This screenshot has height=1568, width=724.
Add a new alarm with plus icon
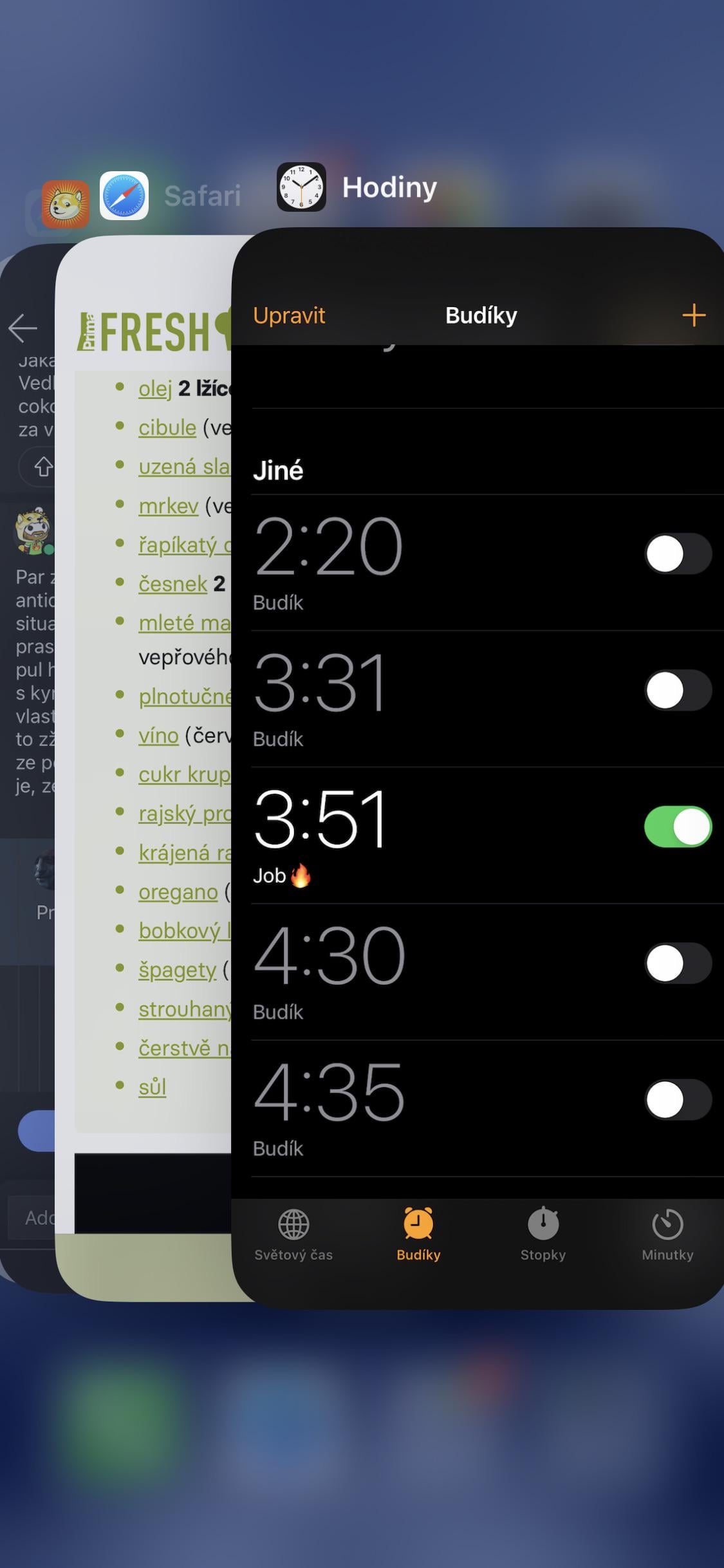tap(693, 315)
